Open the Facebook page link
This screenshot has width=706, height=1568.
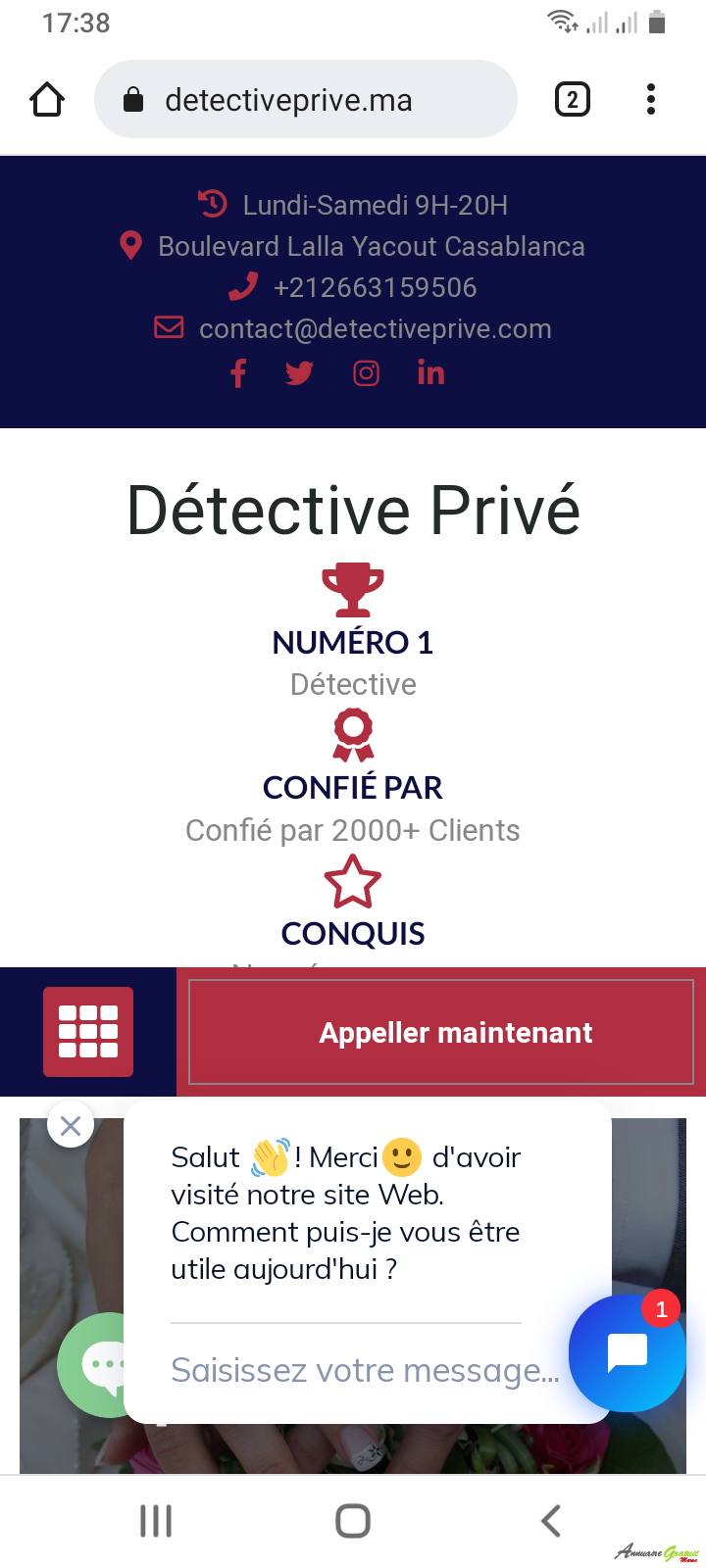(238, 373)
